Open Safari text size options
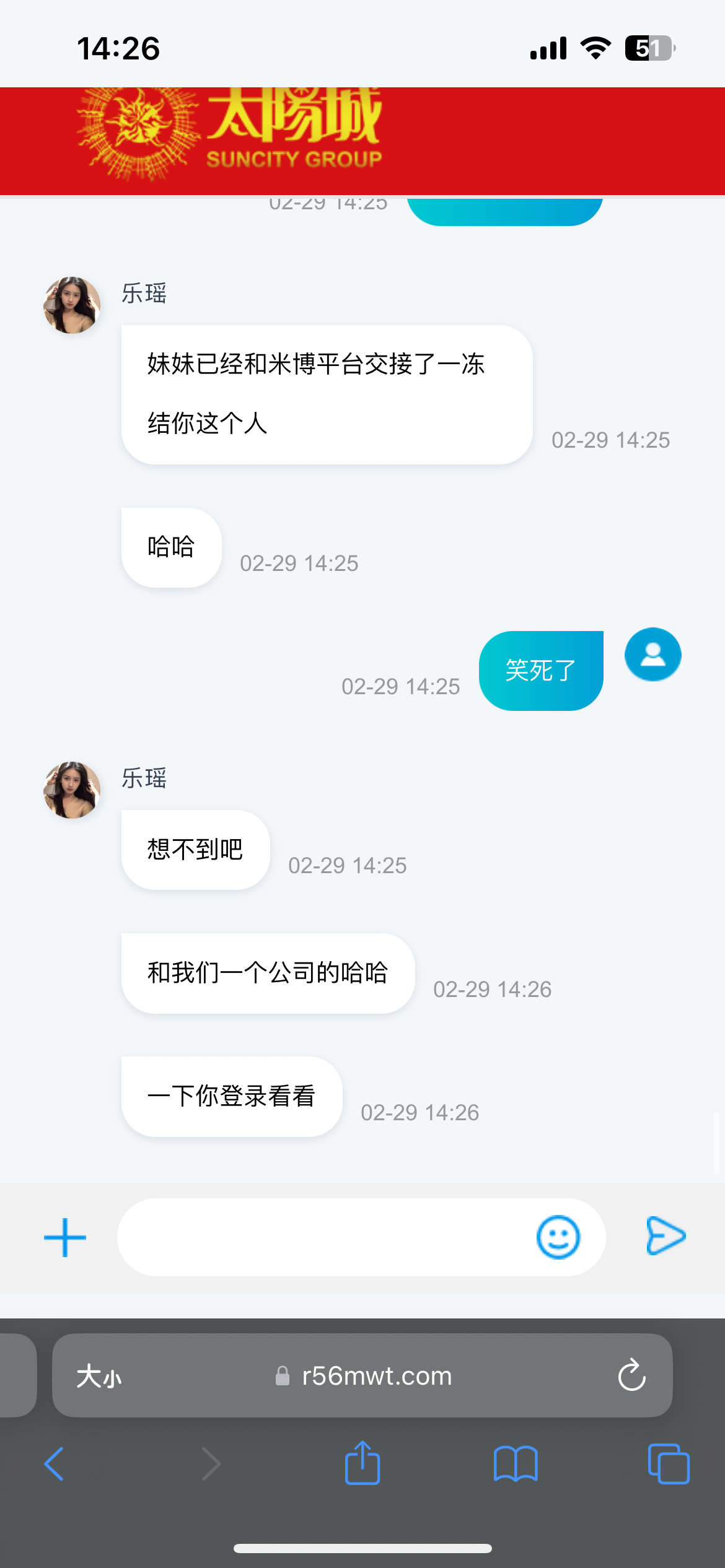 [99, 1377]
